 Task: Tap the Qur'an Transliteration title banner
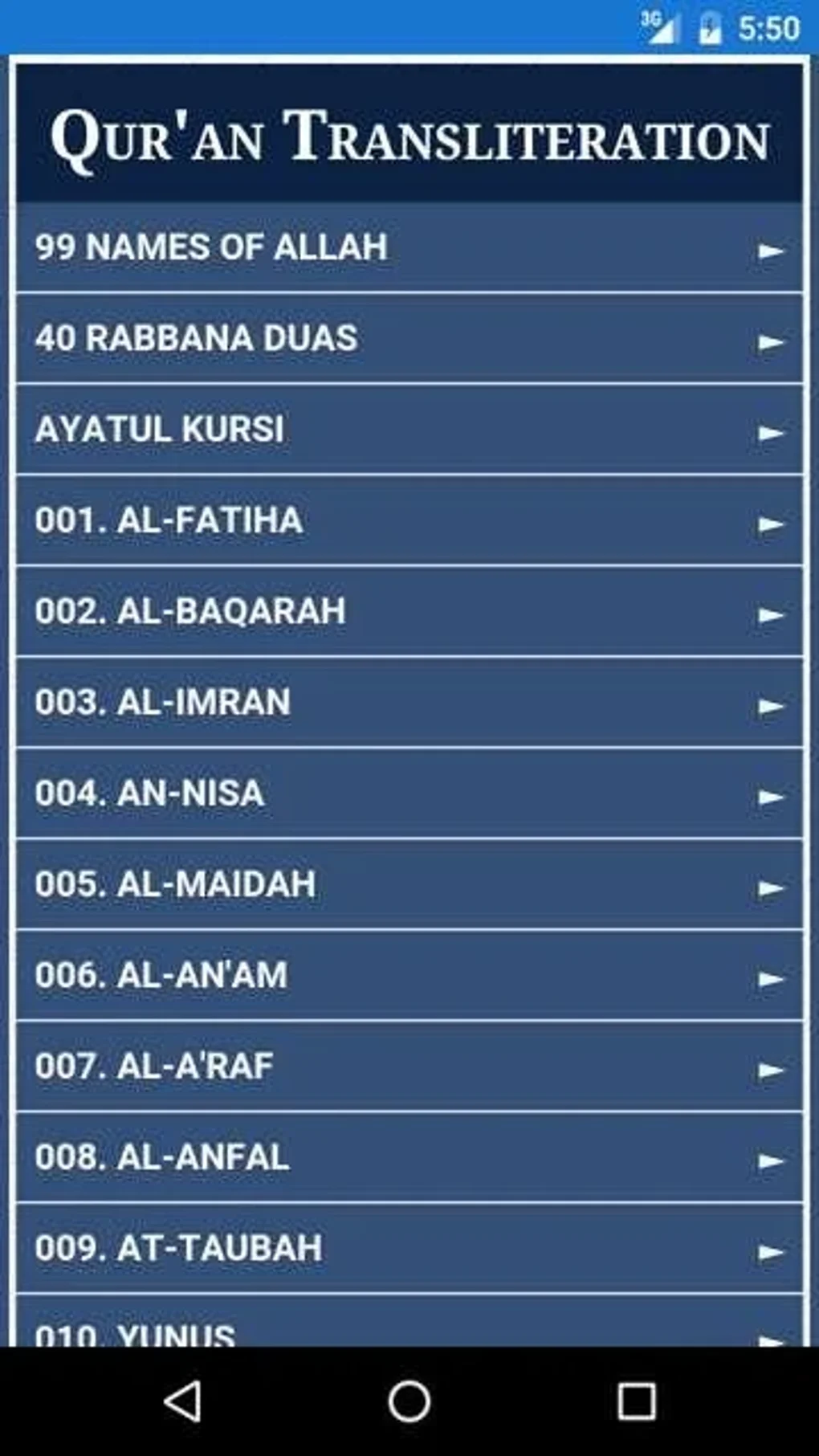409,137
